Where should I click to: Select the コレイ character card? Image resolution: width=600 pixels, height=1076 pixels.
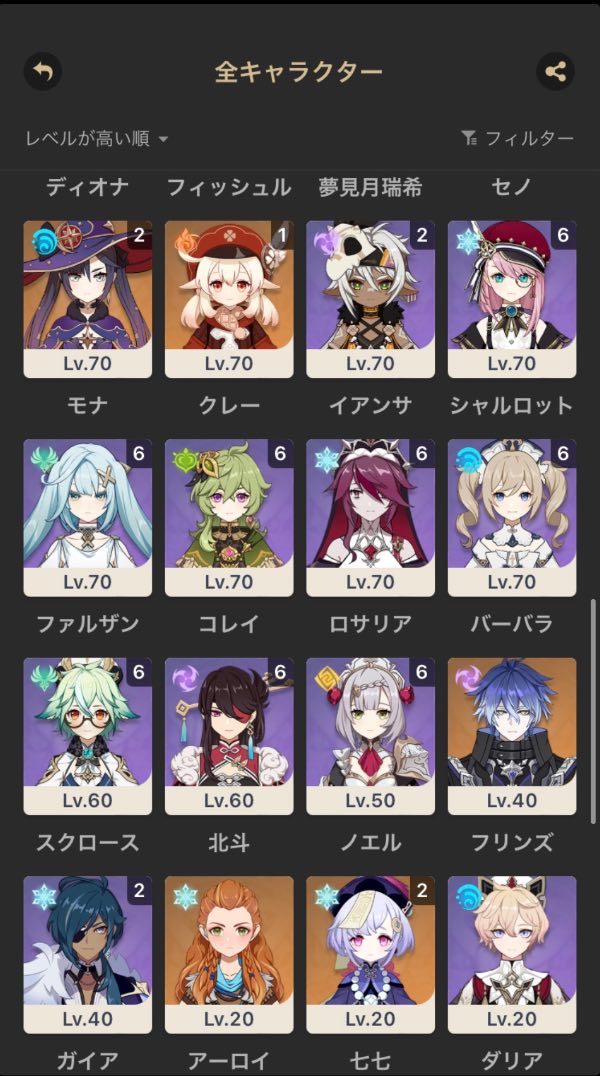click(229, 517)
